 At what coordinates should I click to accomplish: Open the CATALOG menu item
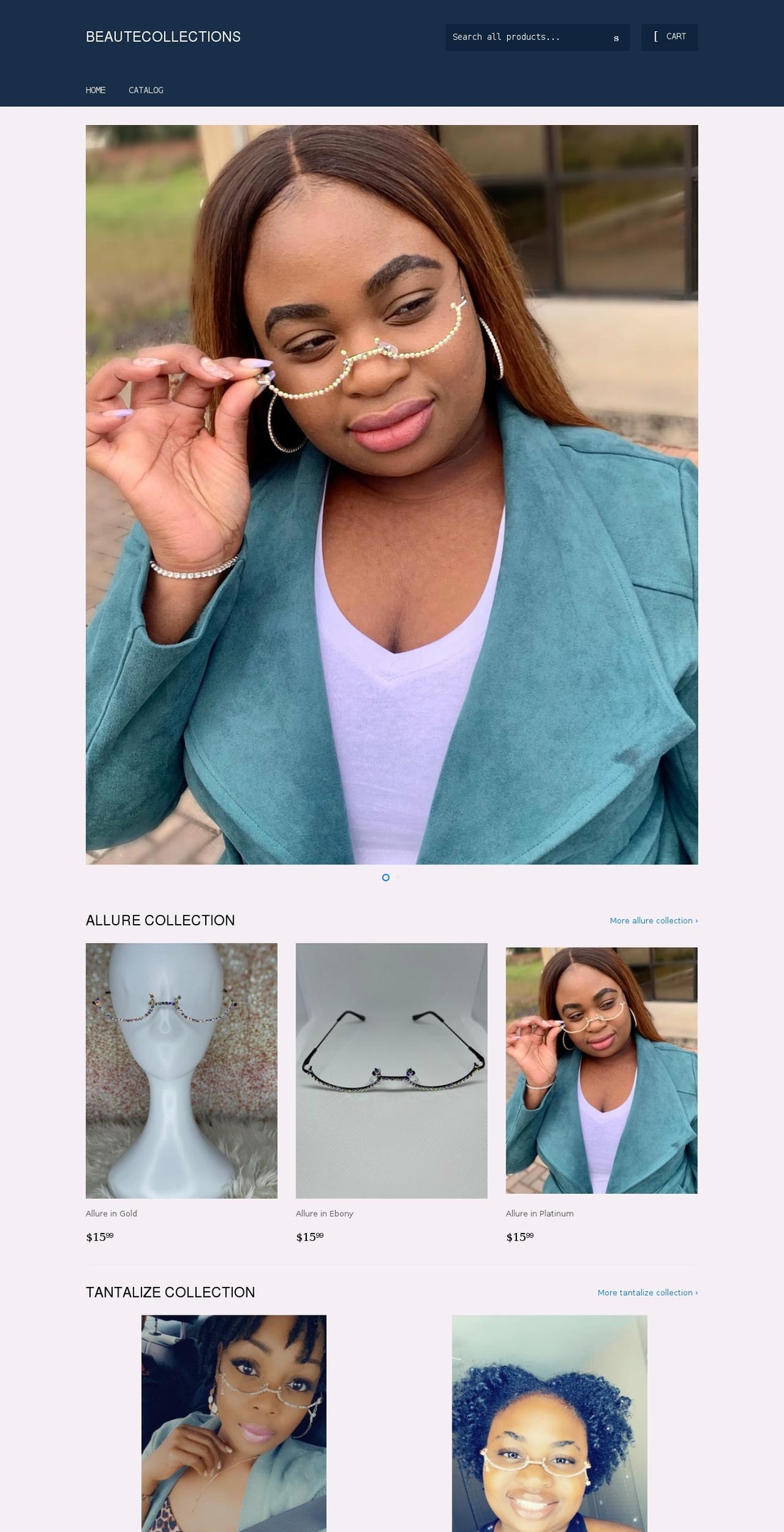pyautogui.click(x=146, y=90)
